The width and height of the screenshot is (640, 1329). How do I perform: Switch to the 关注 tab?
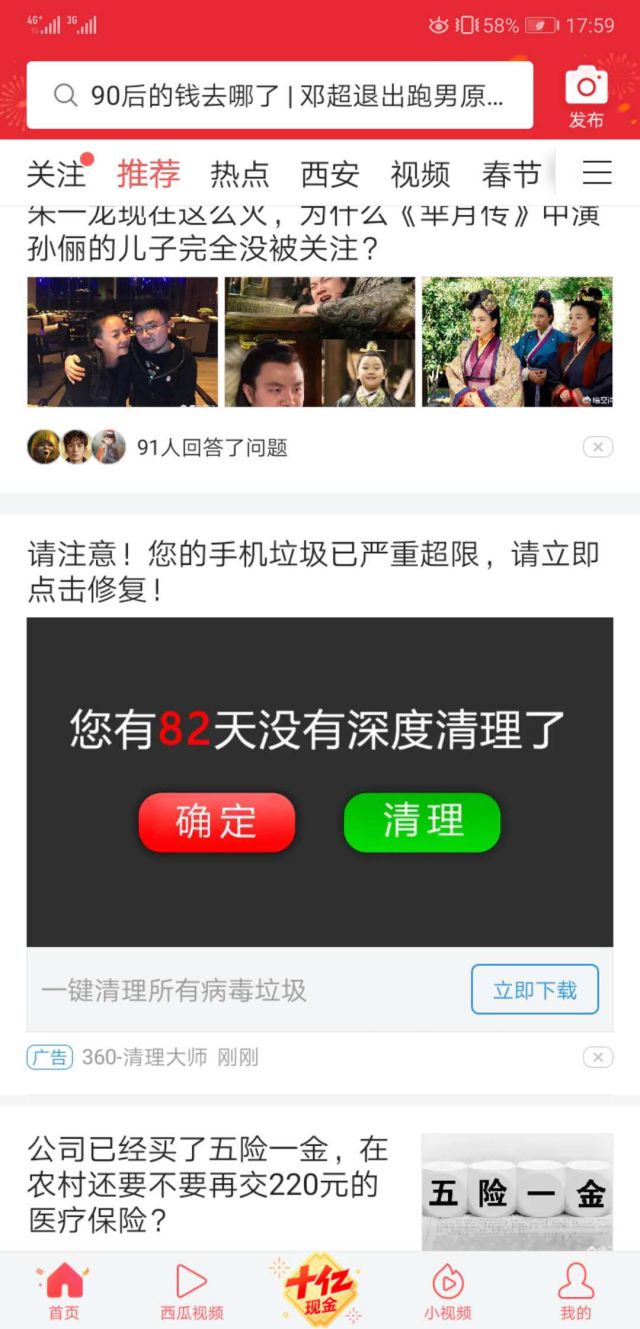point(56,174)
